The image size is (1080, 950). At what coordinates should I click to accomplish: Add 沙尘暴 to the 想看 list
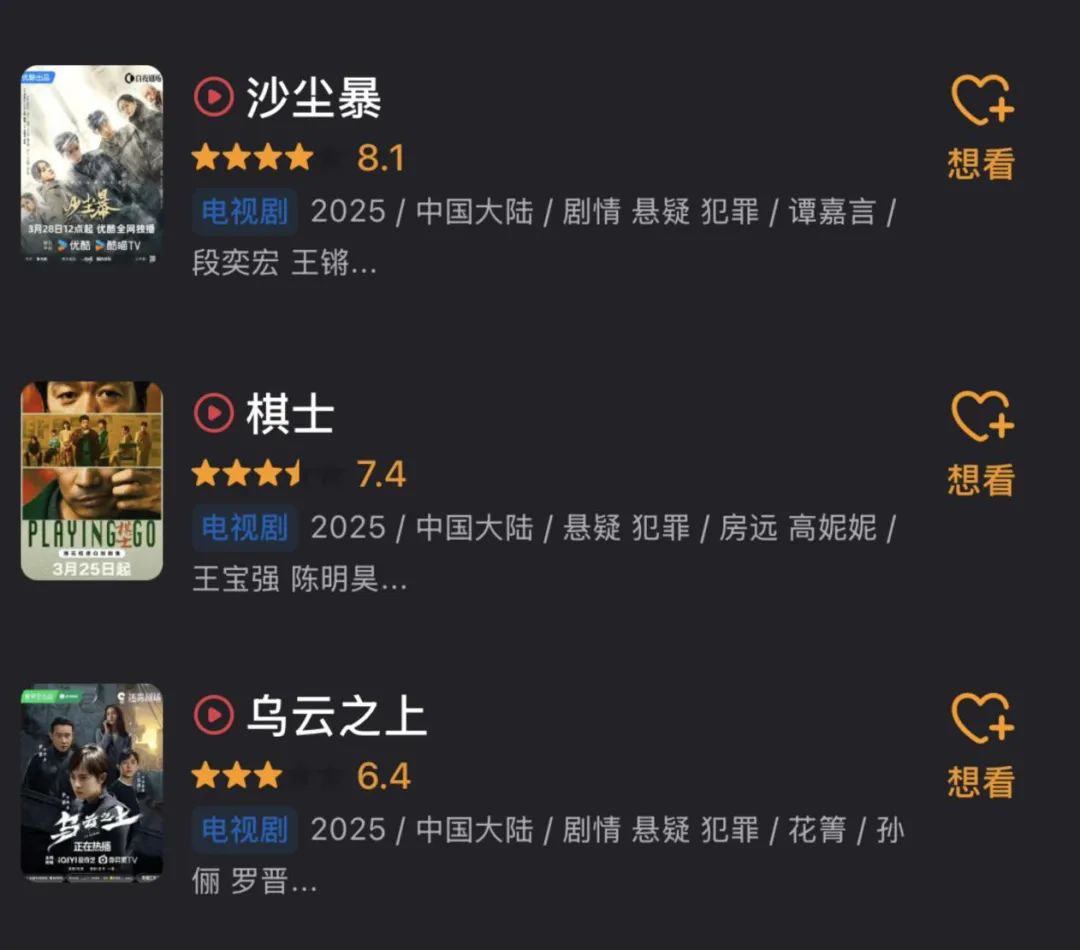click(x=981, y=128)
